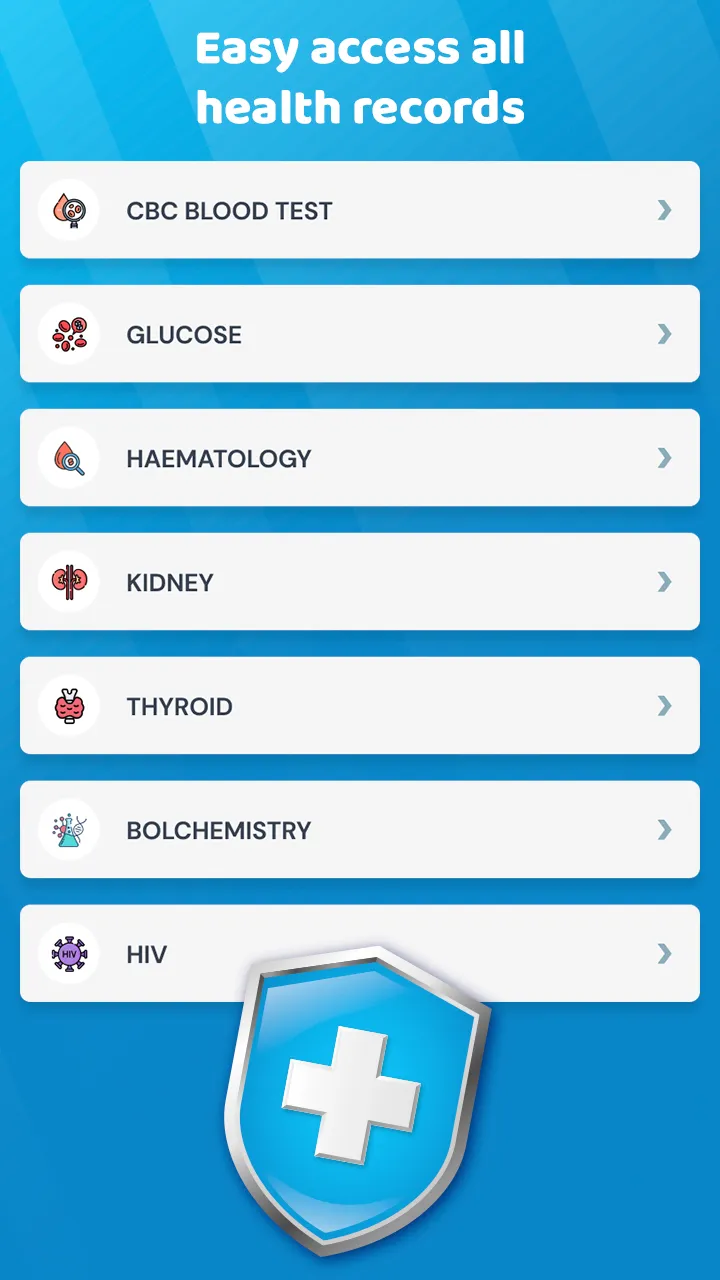This screenshot has height=1280, width=720.
Task: Select the Bolchemistry flask icon
Action: click(x=68, y=830)
